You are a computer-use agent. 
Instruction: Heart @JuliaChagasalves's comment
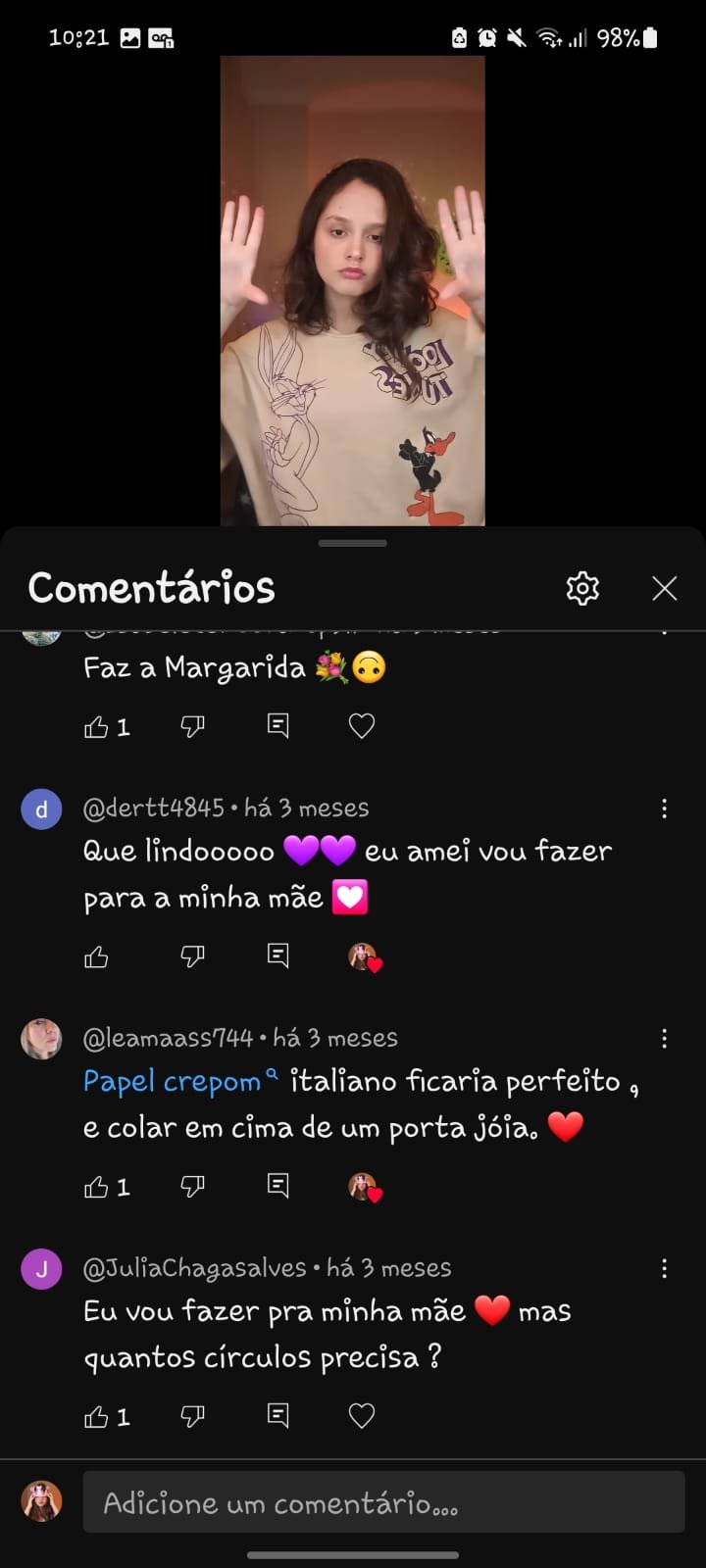pyautogui.click(x=362, y=1416)
